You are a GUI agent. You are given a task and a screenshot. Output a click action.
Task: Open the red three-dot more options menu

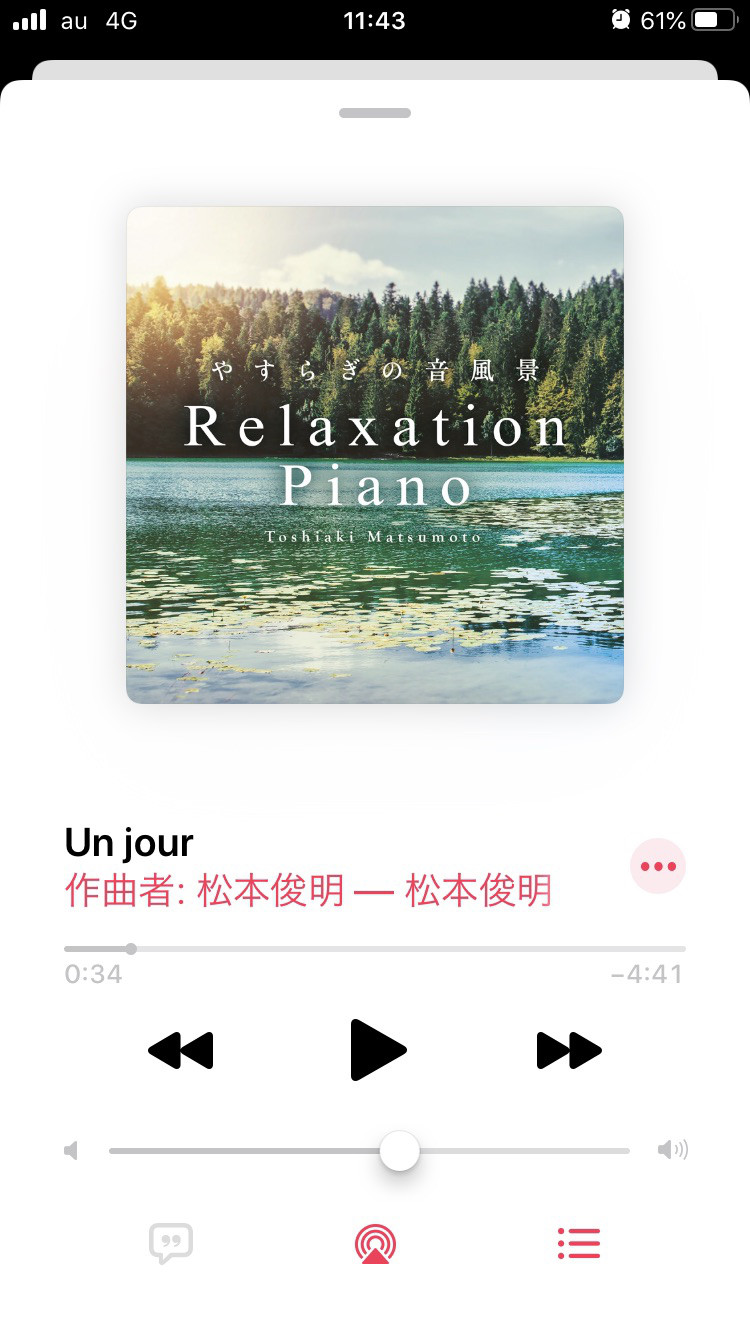(658, 866)
